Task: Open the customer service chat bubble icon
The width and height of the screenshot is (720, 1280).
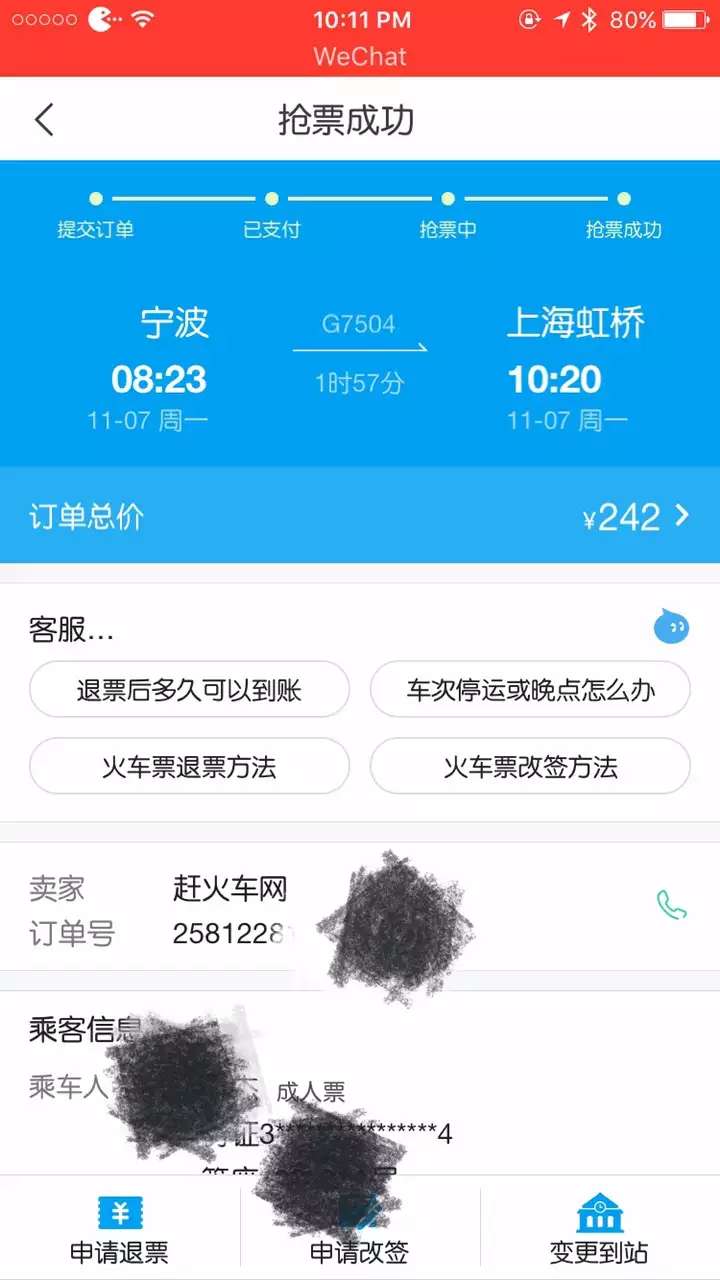Action: (671, 627)
